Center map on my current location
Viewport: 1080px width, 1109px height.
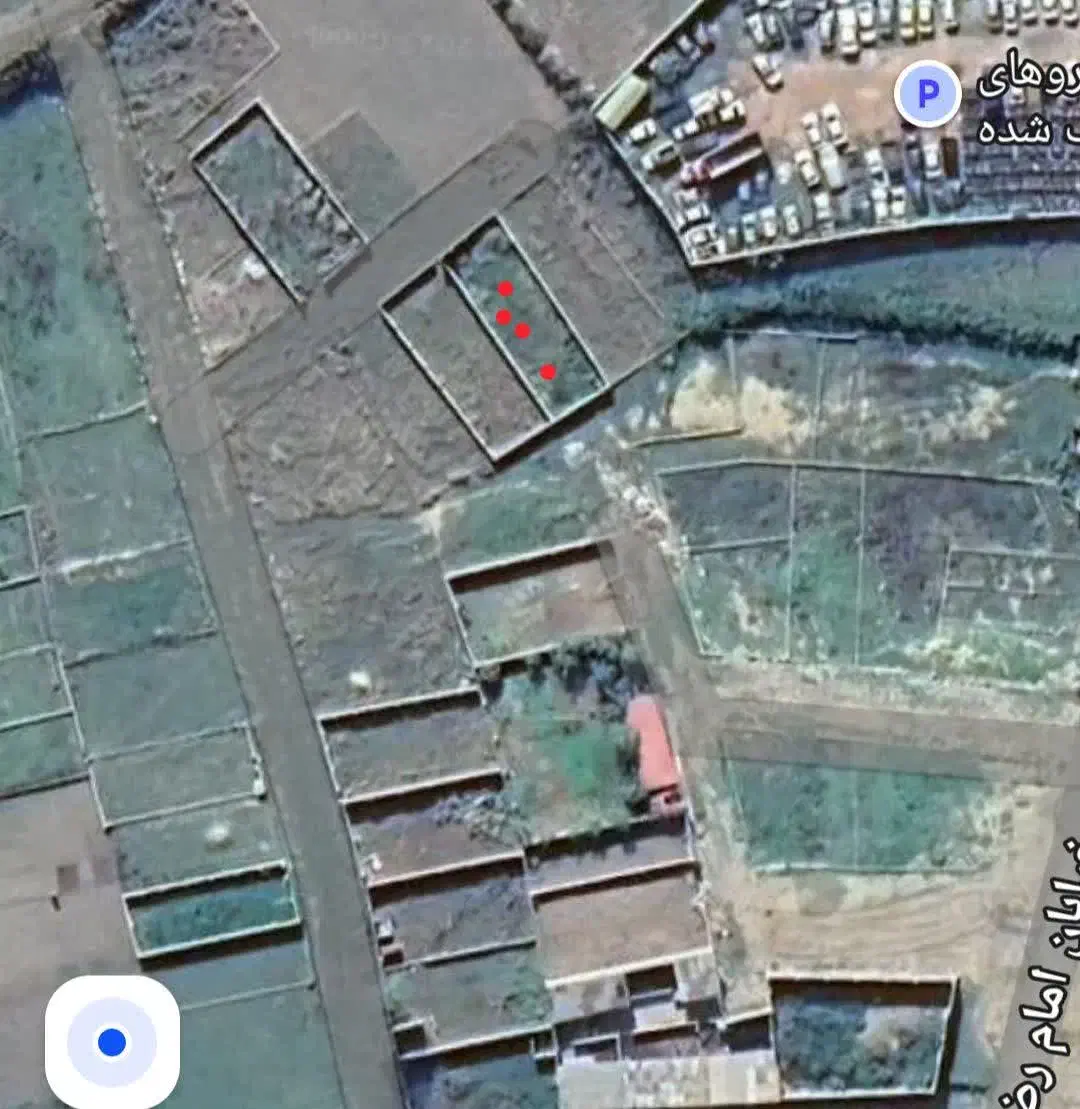tap(112, 1041)
